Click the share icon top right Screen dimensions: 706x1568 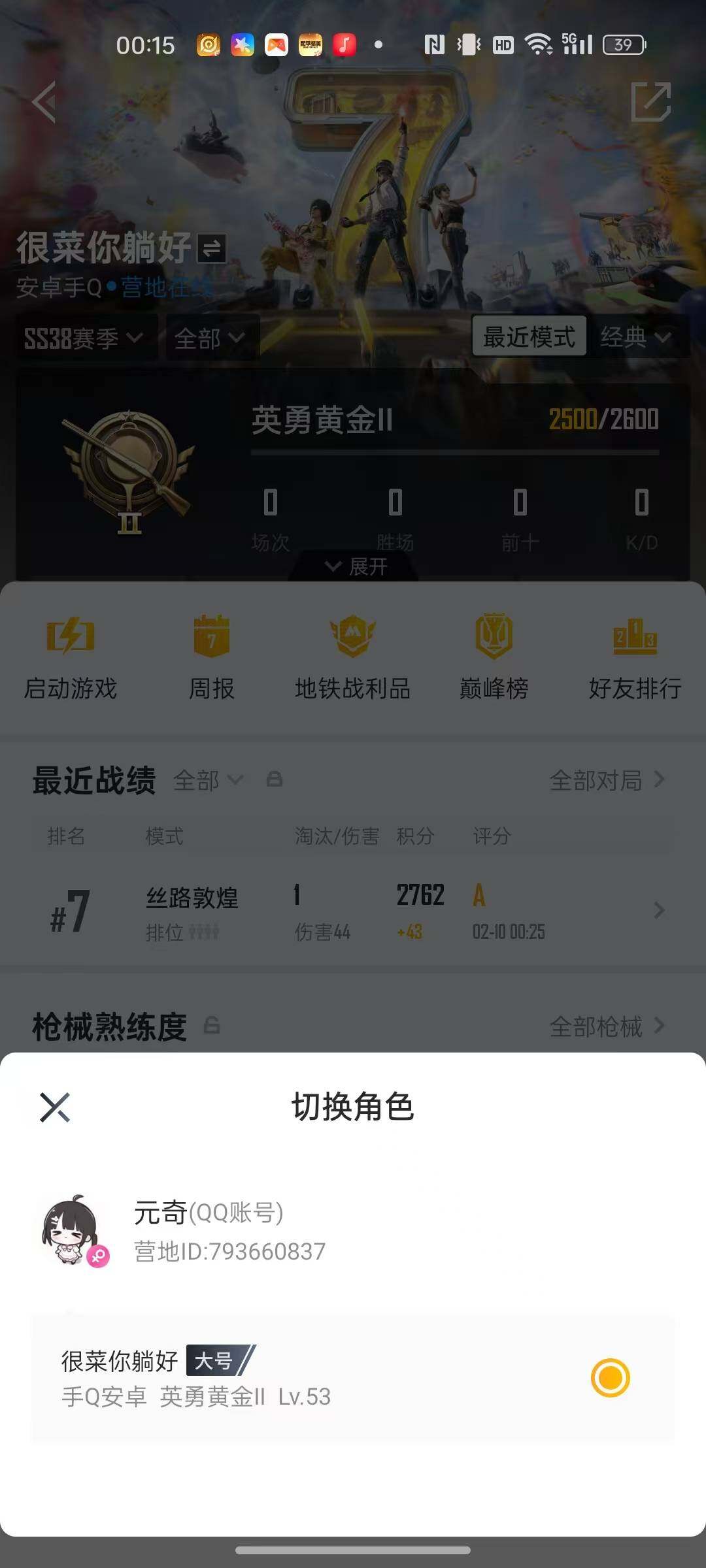pyautogui.click(x=649, y=101)
